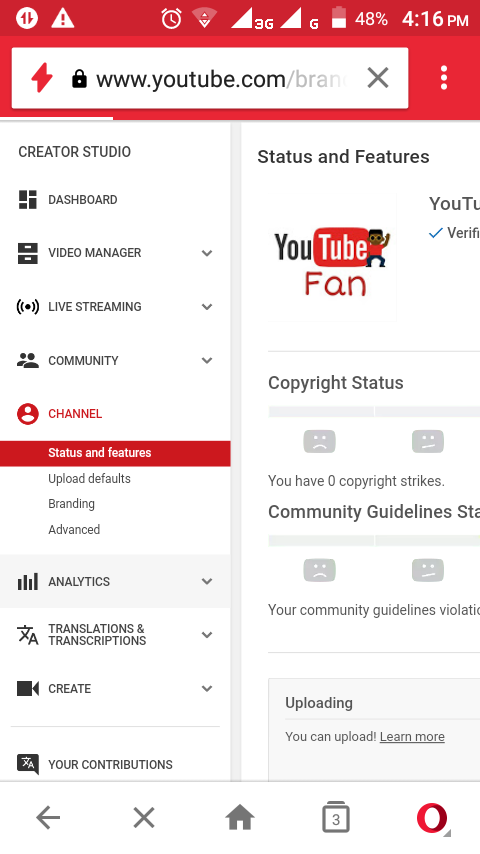The height and width of the screenshot is (854, 480).
Task: Open Advanced channel settings
Action: 74,529
